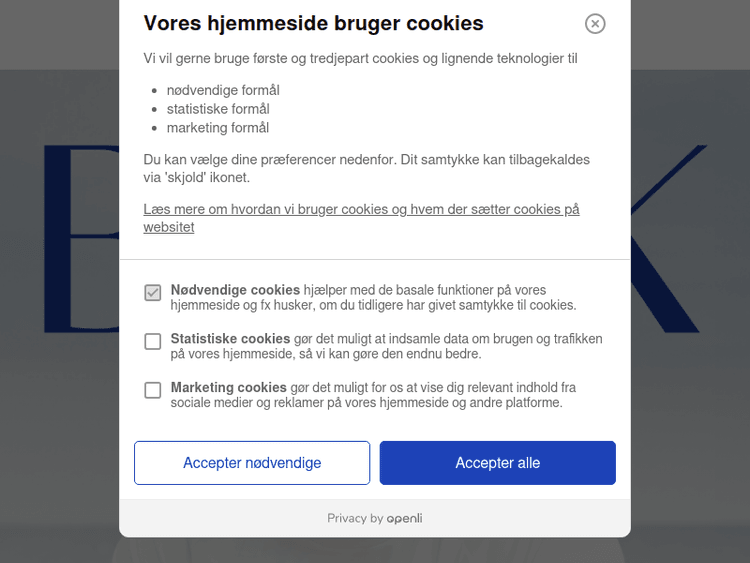Viewport: 750px width, 563px height.
Task: Tap the Accepter nødvendige button
Action: pyautogui.click(x=252, y=463)
